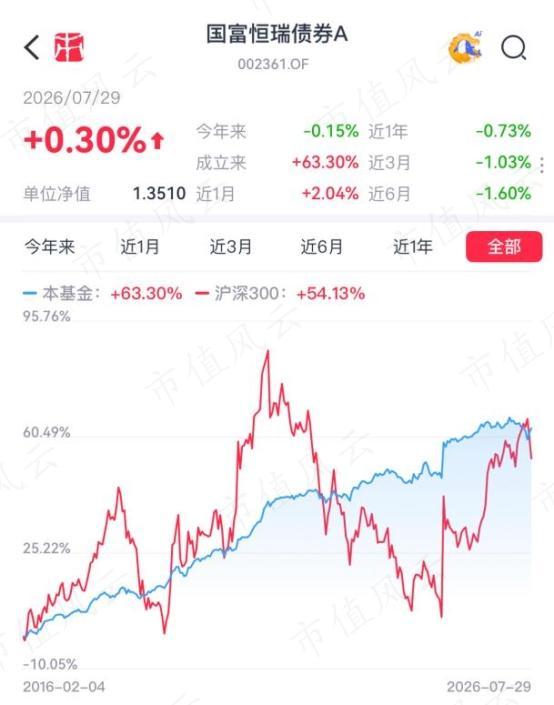The image size is (554, 705).
Task: Open the search magnifier icon
Action: [x=514, y=48]
